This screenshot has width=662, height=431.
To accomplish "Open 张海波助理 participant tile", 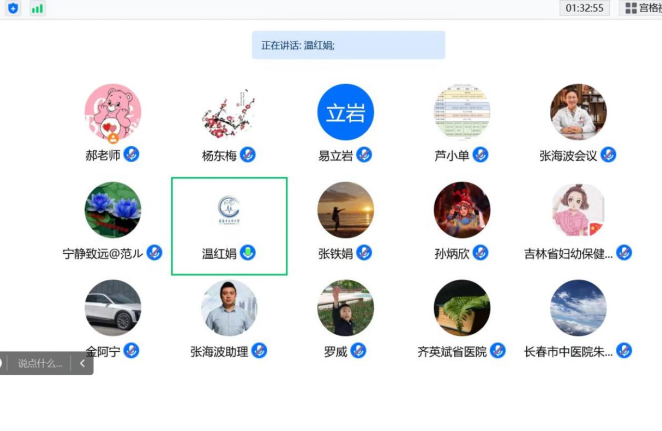I will [229, 308].
